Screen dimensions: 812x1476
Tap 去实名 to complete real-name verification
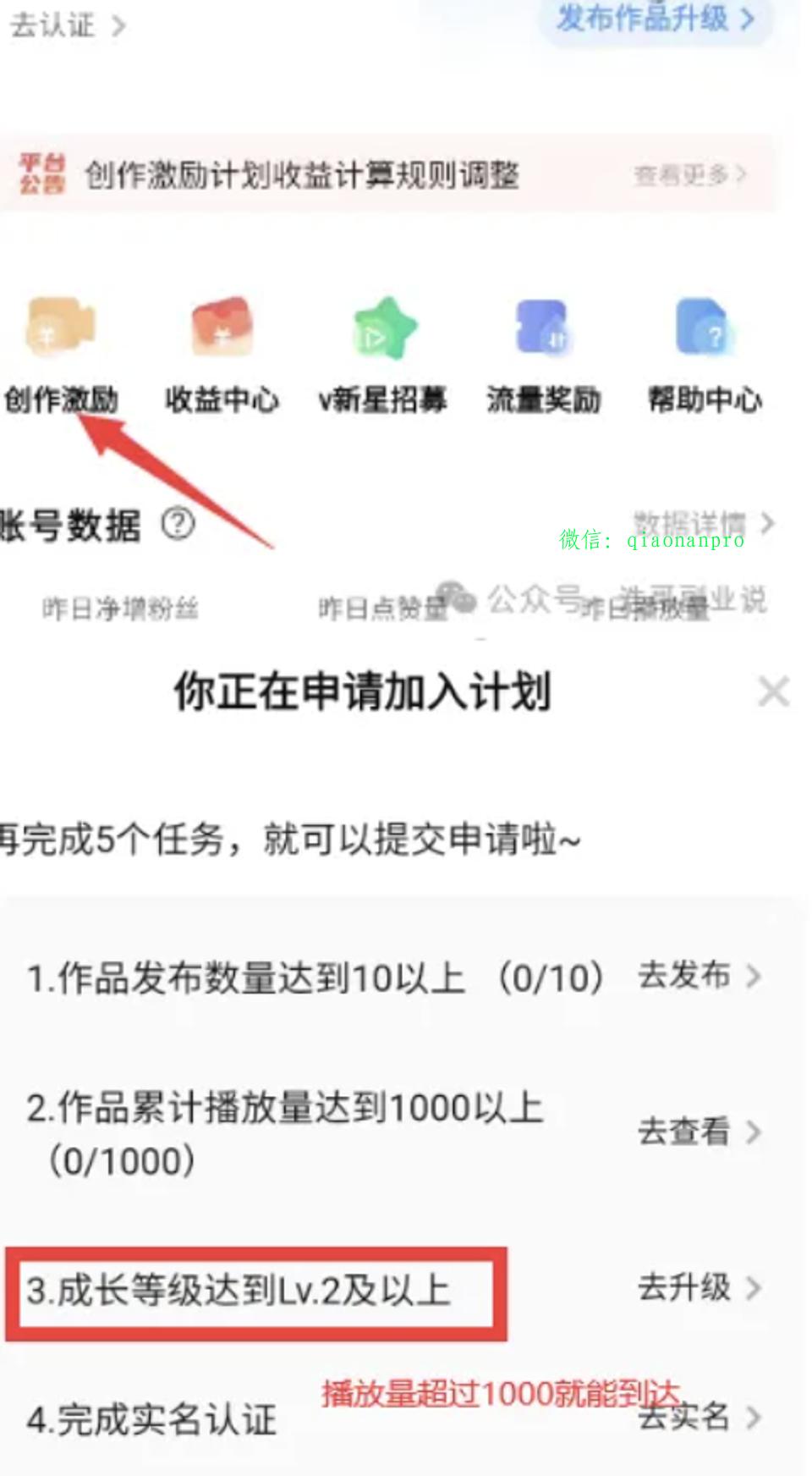[698, 1417]
